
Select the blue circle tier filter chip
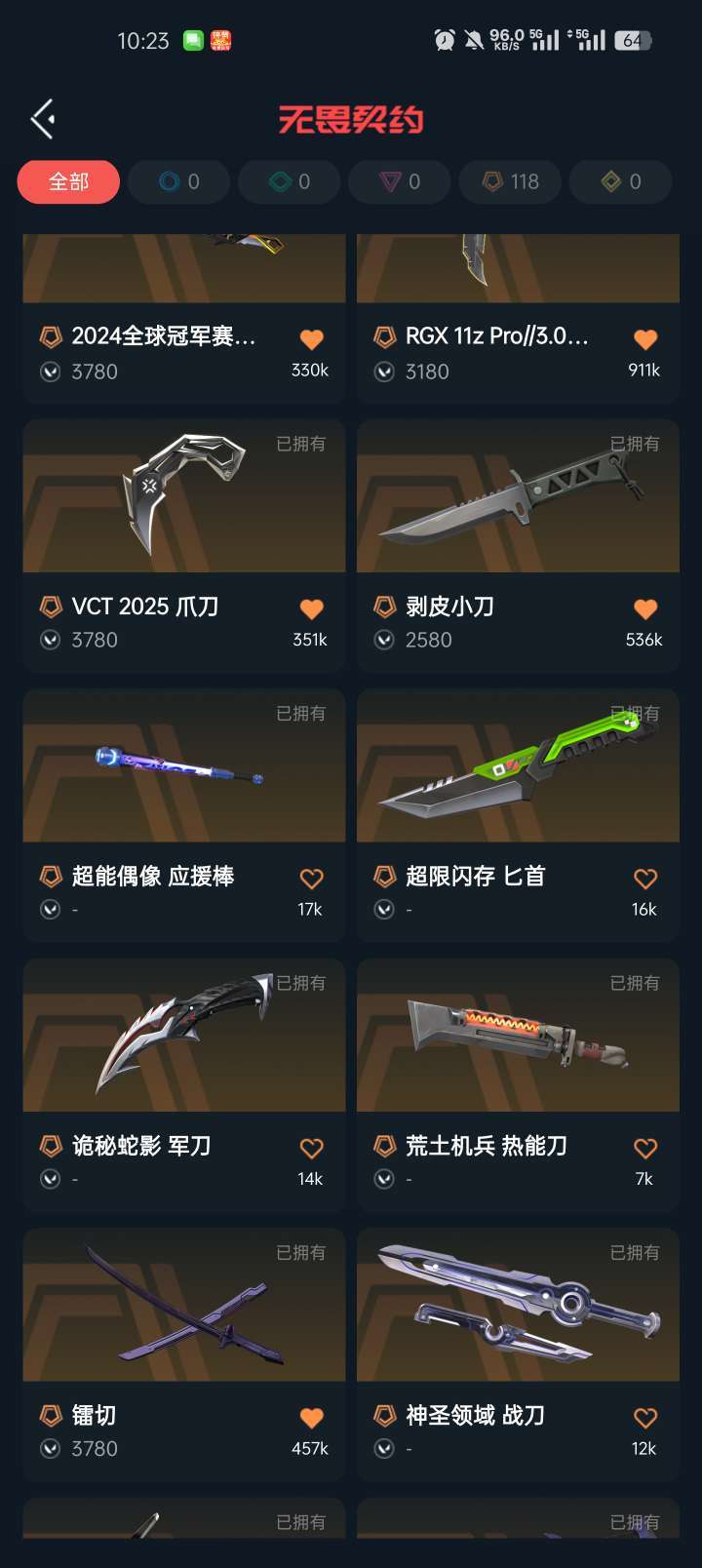click(178, 181)
